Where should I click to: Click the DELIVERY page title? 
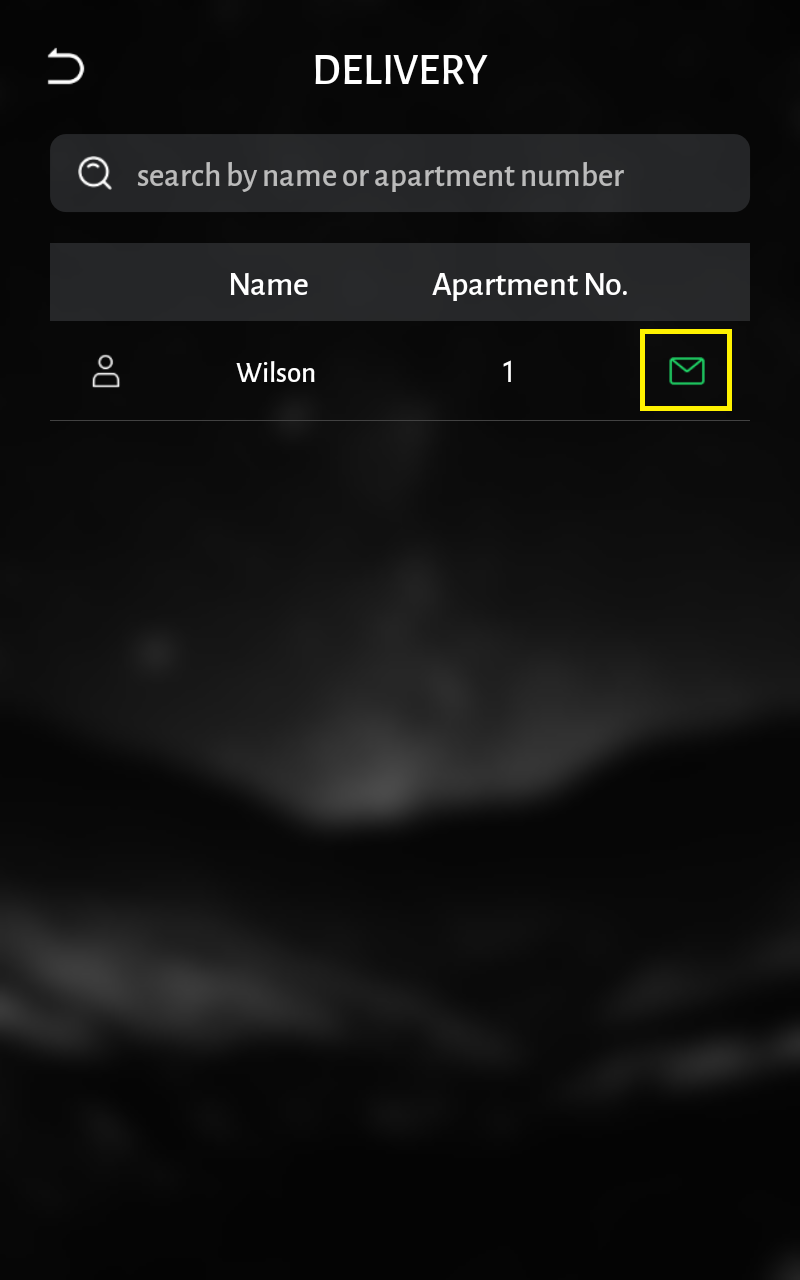[x=400, y=69]
